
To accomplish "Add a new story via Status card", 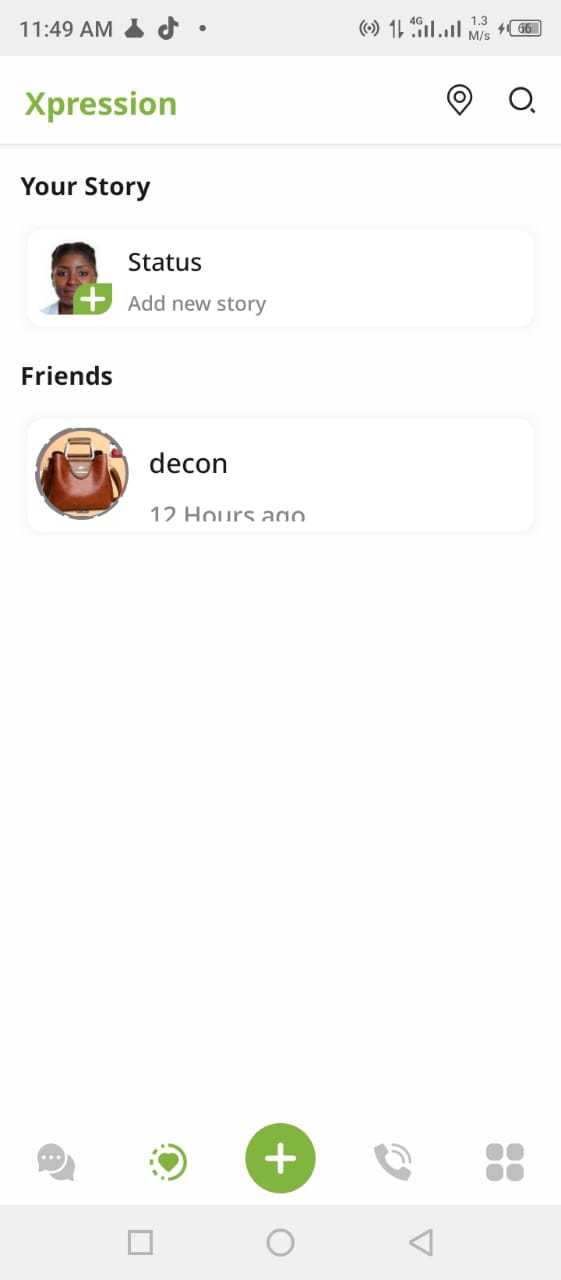I will tap(280, 279).
